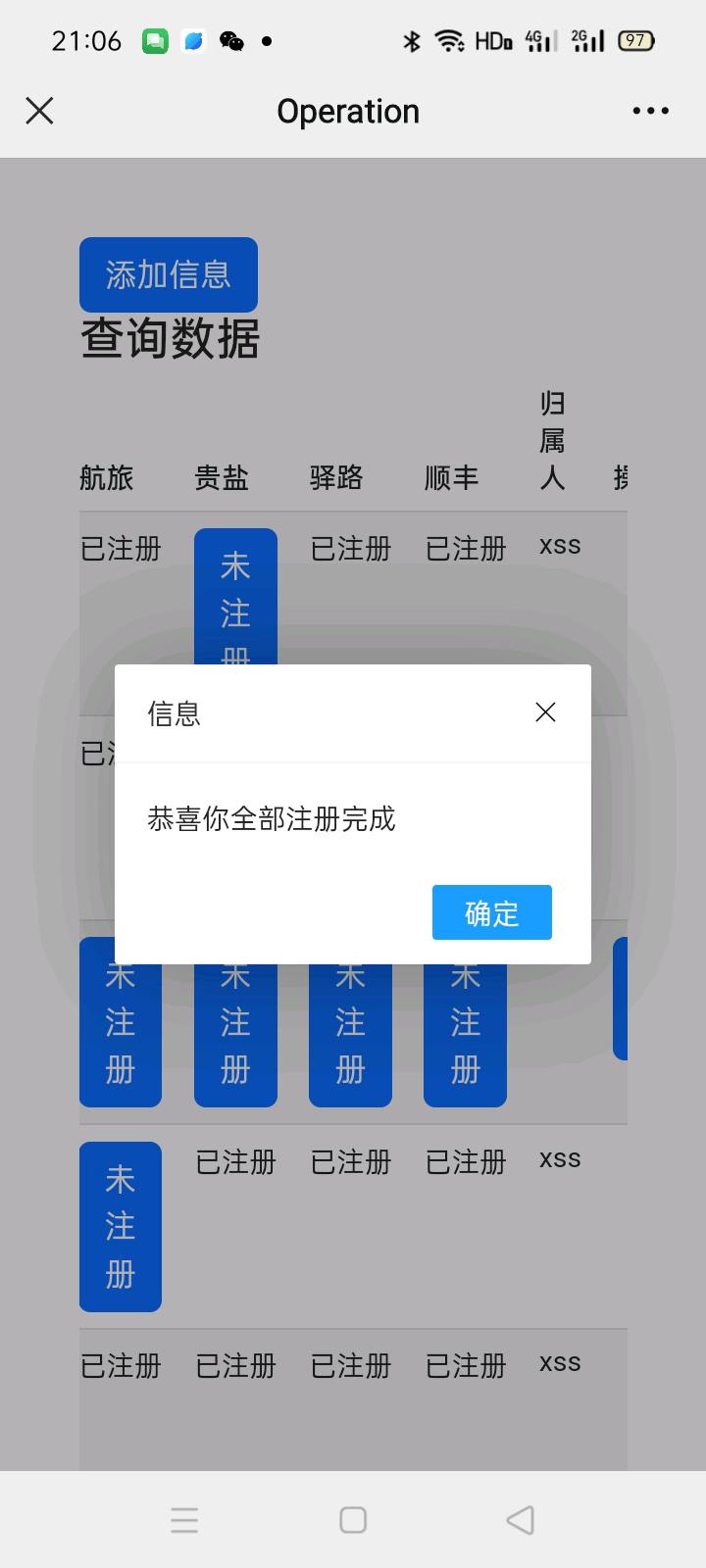Open the three-dot more menu
The height and width of the screenshot is (1568, 706).
(650, 111)
